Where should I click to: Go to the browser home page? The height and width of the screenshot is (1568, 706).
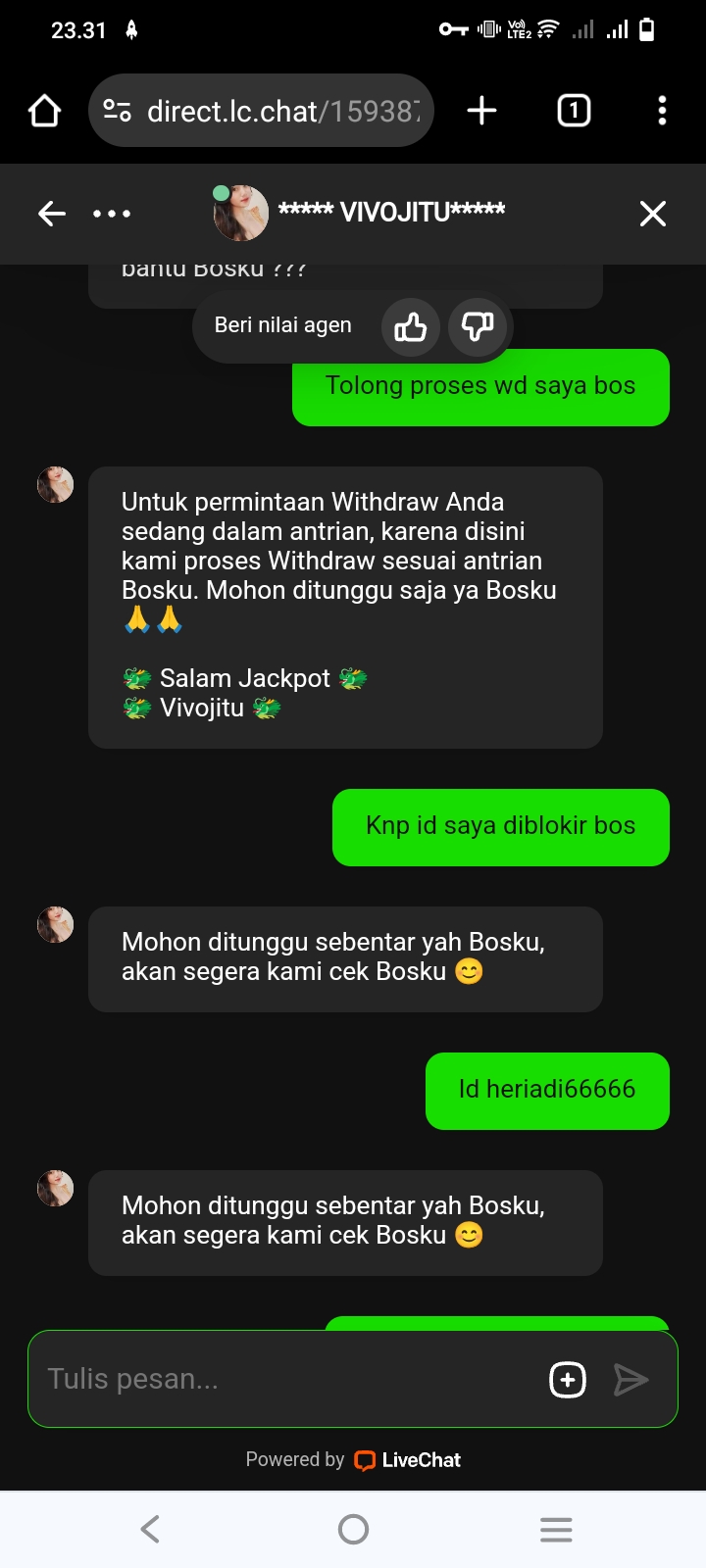(45, 111)
